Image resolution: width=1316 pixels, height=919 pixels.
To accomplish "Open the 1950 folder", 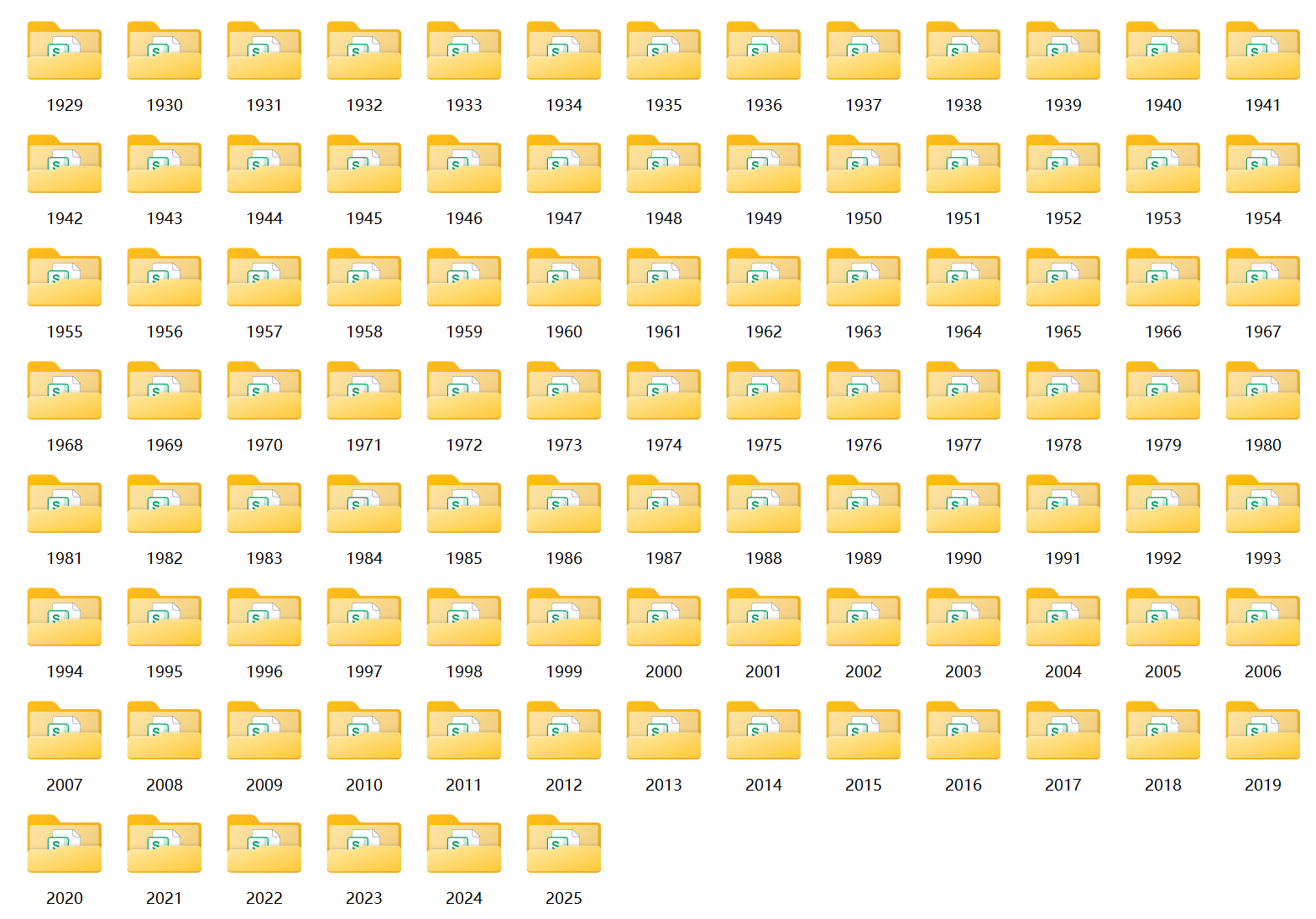I will click(863, 166).
